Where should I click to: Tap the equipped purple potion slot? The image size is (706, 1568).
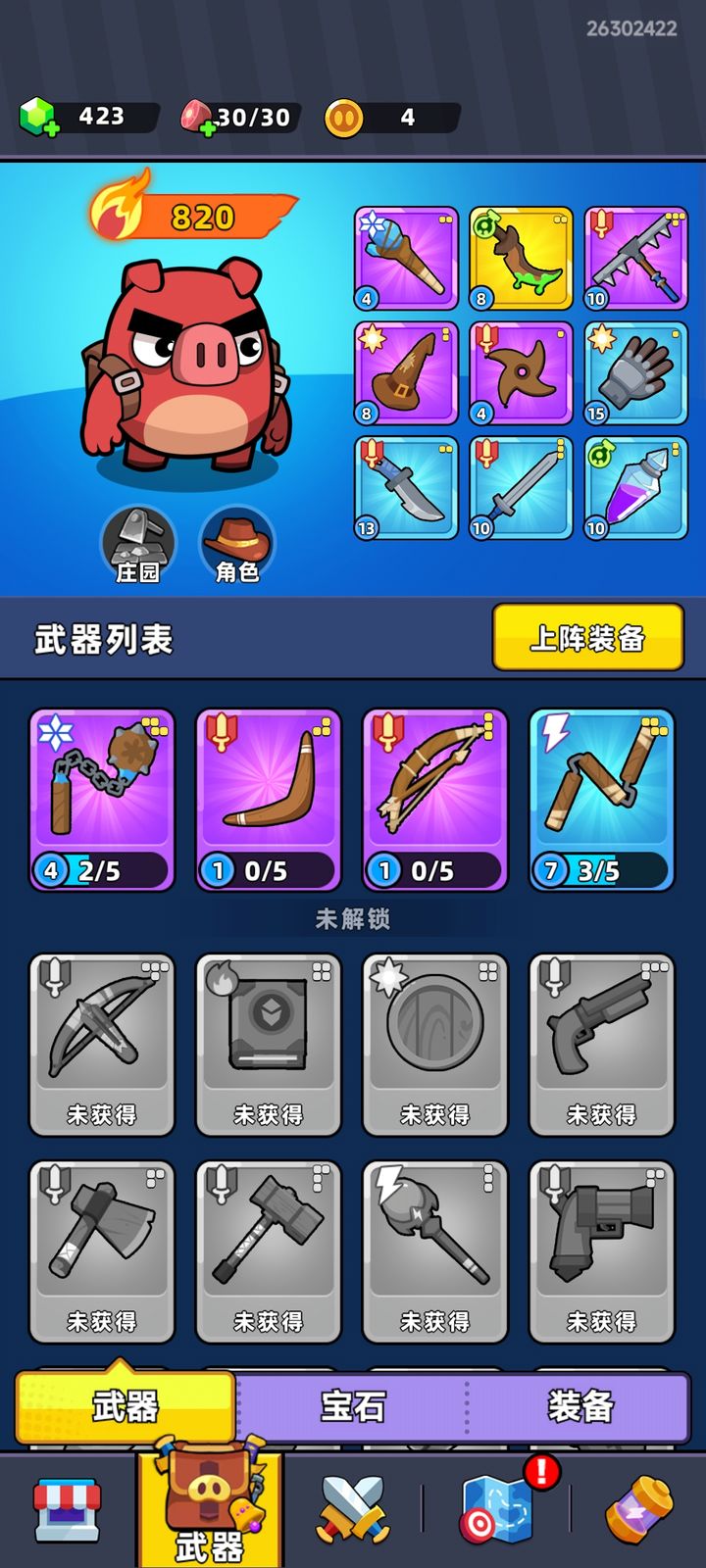click(636, 488)
